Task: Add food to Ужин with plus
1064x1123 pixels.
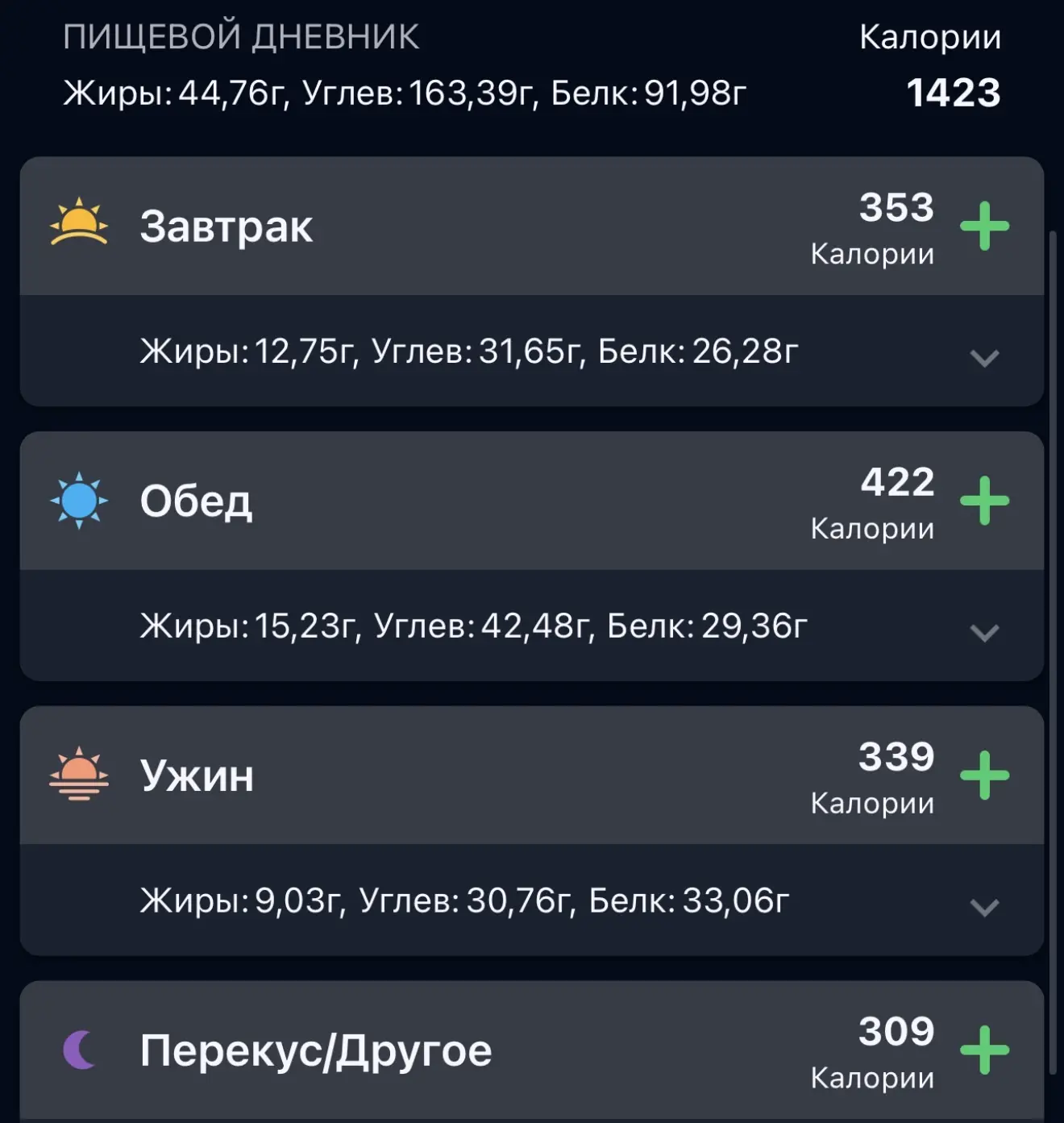Action: 984,776
